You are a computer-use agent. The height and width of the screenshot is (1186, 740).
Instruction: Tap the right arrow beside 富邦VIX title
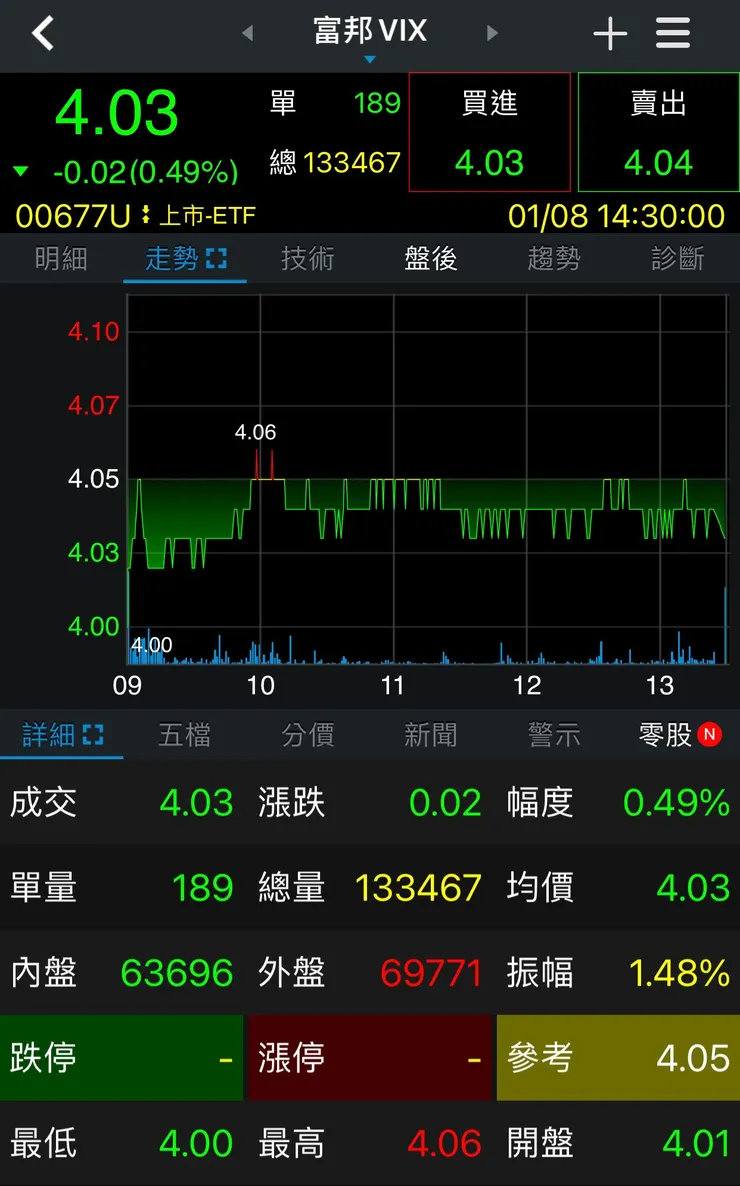492,33
